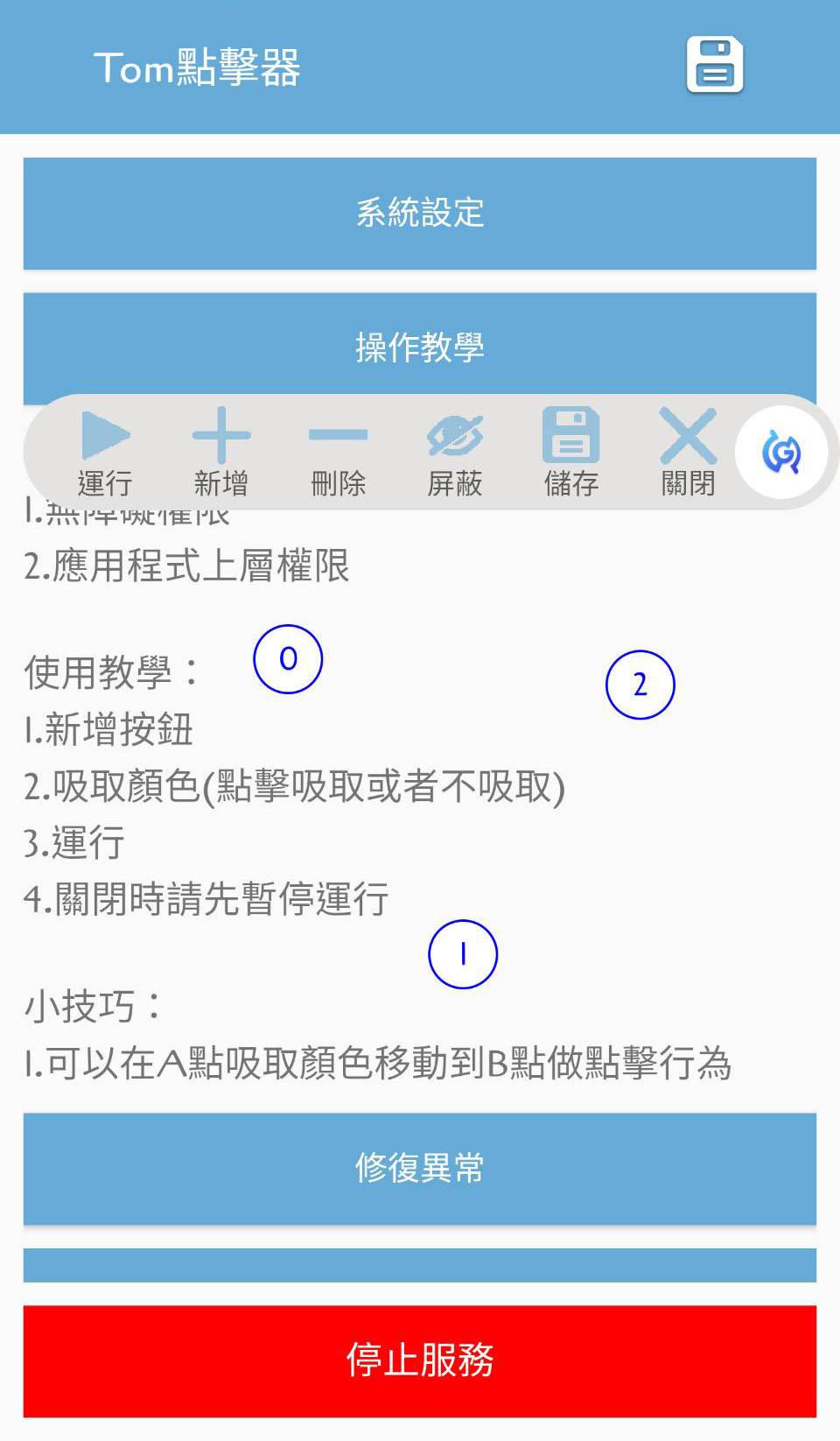Select click point marker 0
Image resolution: width=840 pixels, height=1441 pixels.
coord(288,659)
